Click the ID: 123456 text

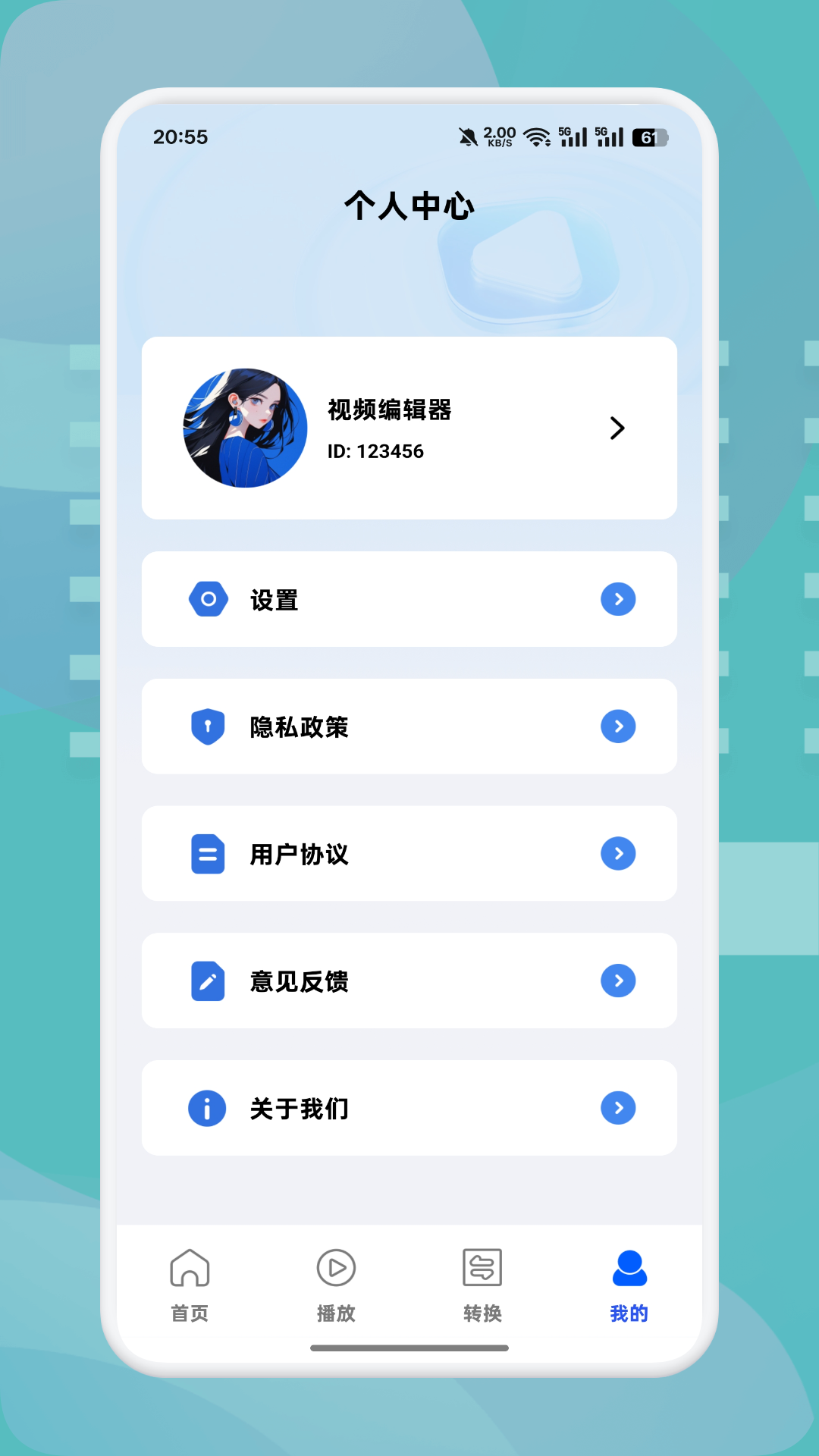pyautogui.click(x=375, y=451)
